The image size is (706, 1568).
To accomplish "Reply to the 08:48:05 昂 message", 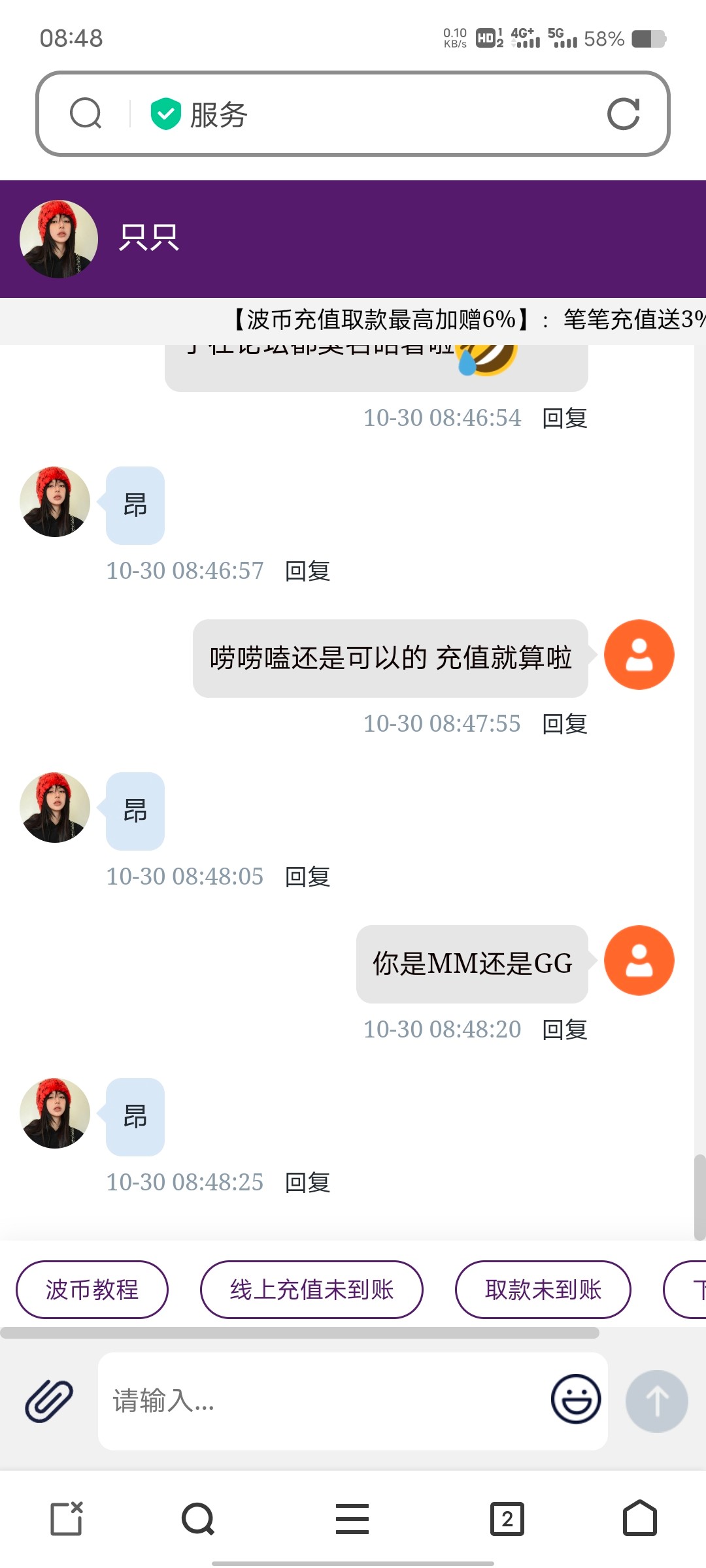I will pos(308,877).
